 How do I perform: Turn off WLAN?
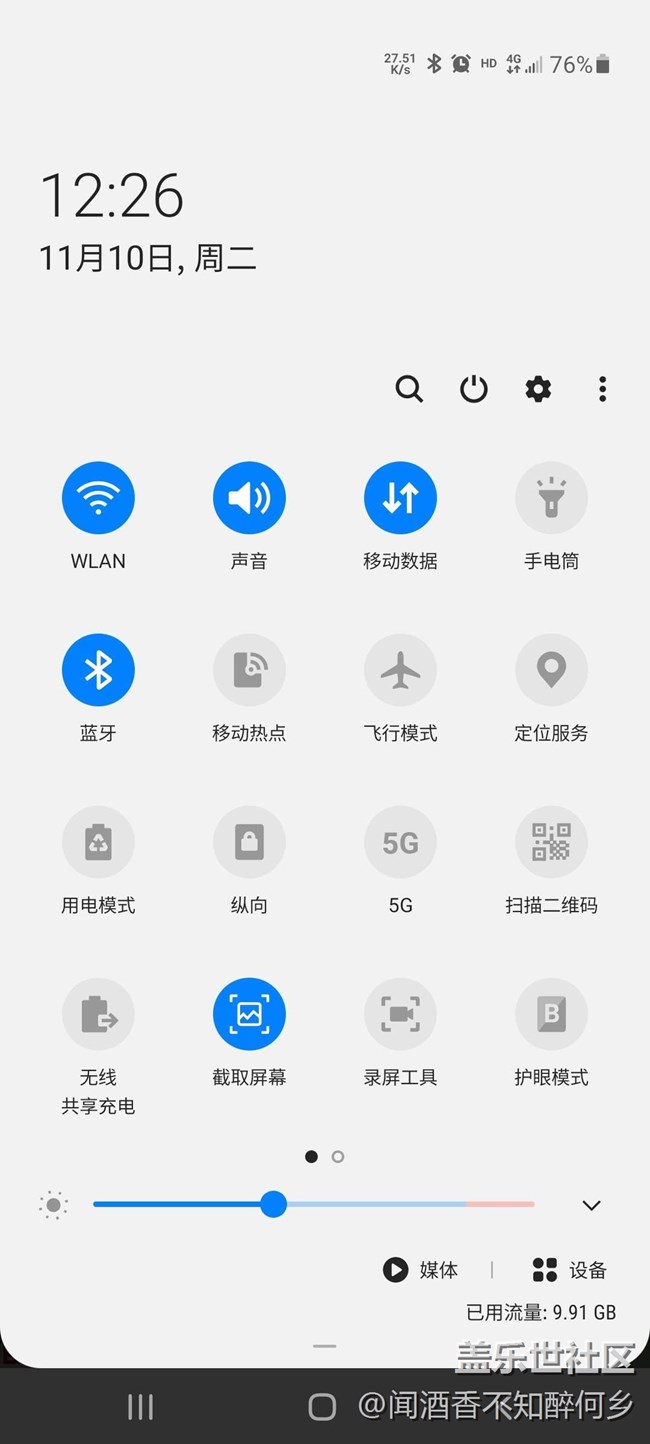(x=98, y=498)
